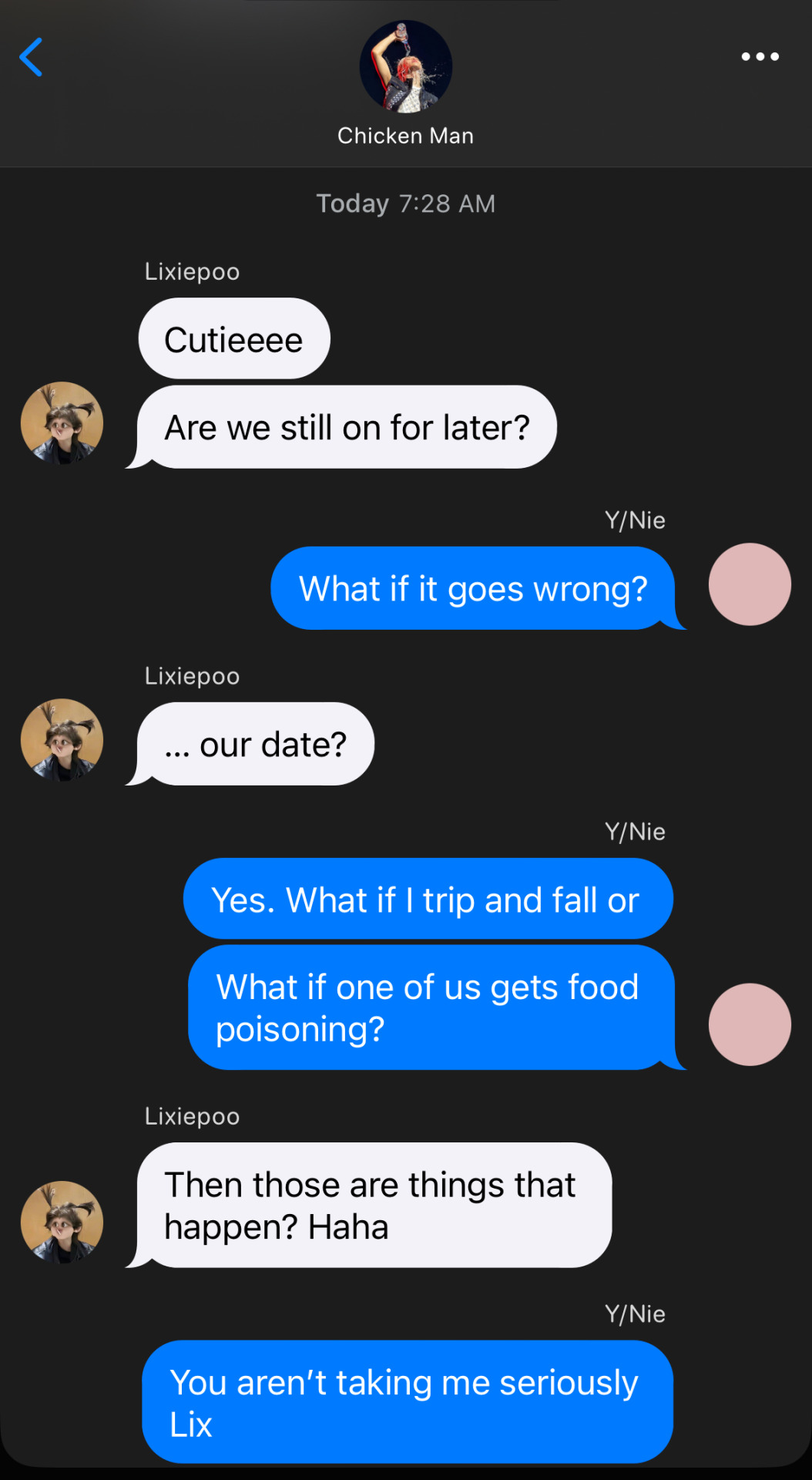
Task: Go back using the blue arrow
Action: click(31, 58)
